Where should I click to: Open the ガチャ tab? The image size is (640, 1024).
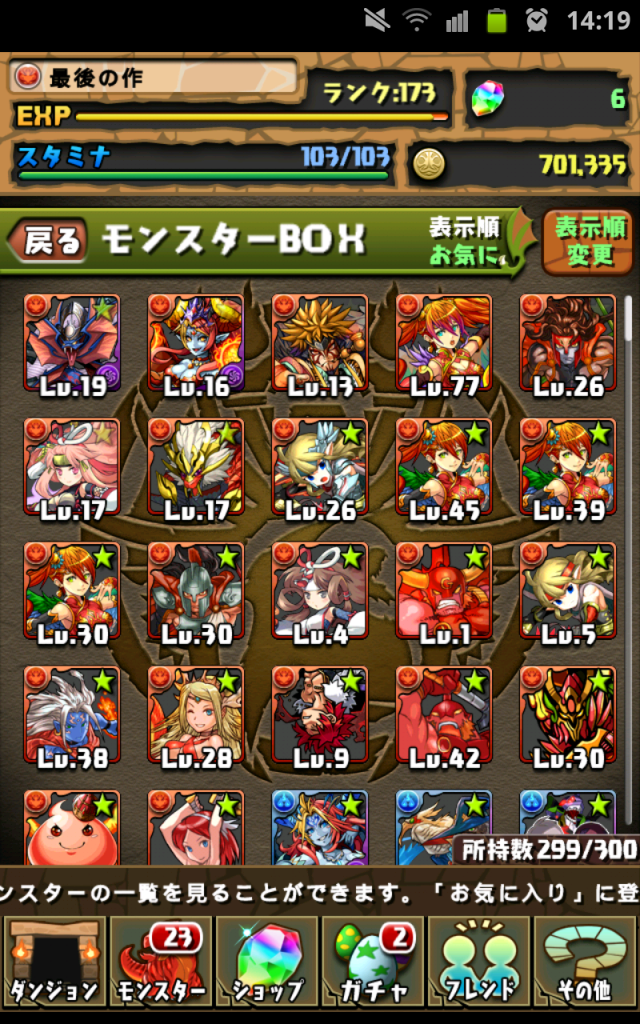pos(372,963)
